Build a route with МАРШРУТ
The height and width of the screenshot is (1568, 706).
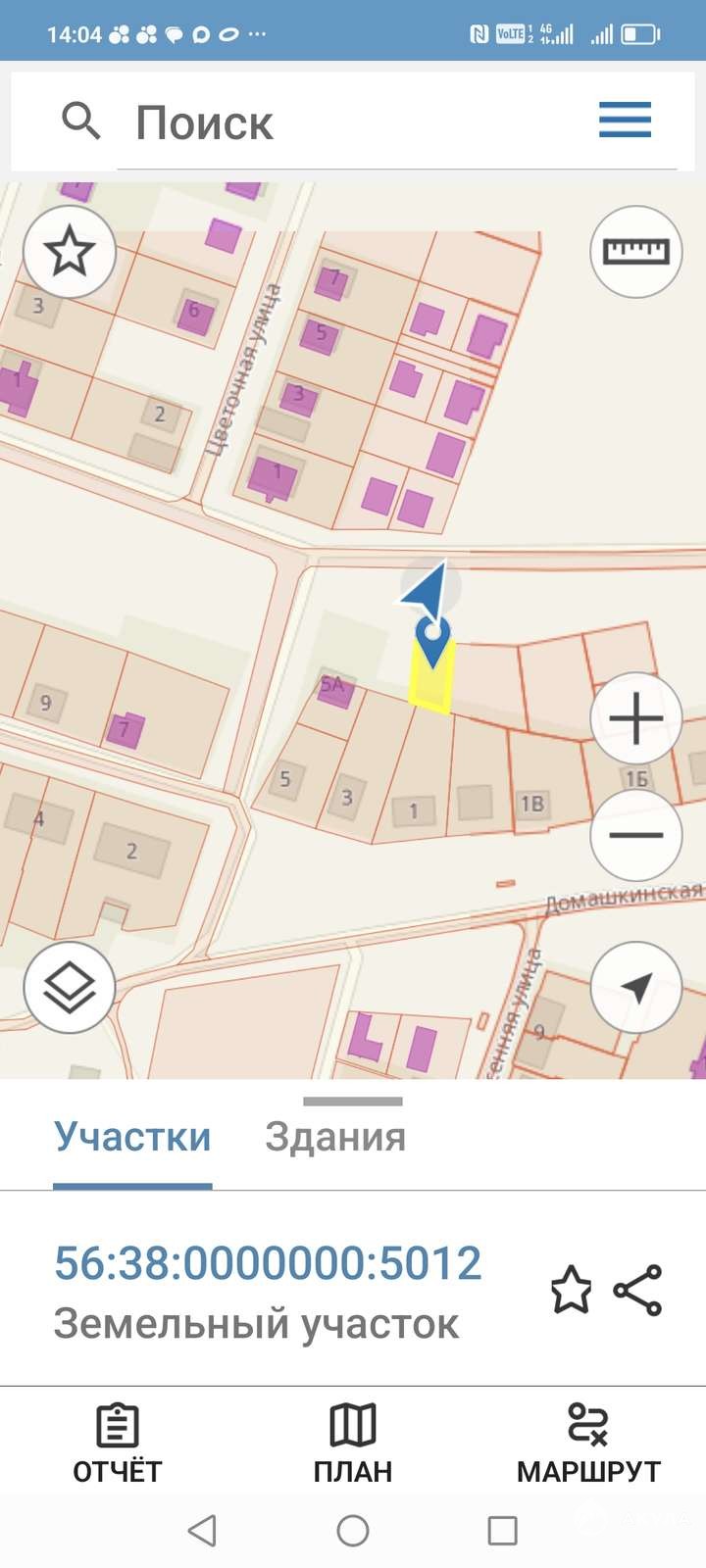(588, 1444)
